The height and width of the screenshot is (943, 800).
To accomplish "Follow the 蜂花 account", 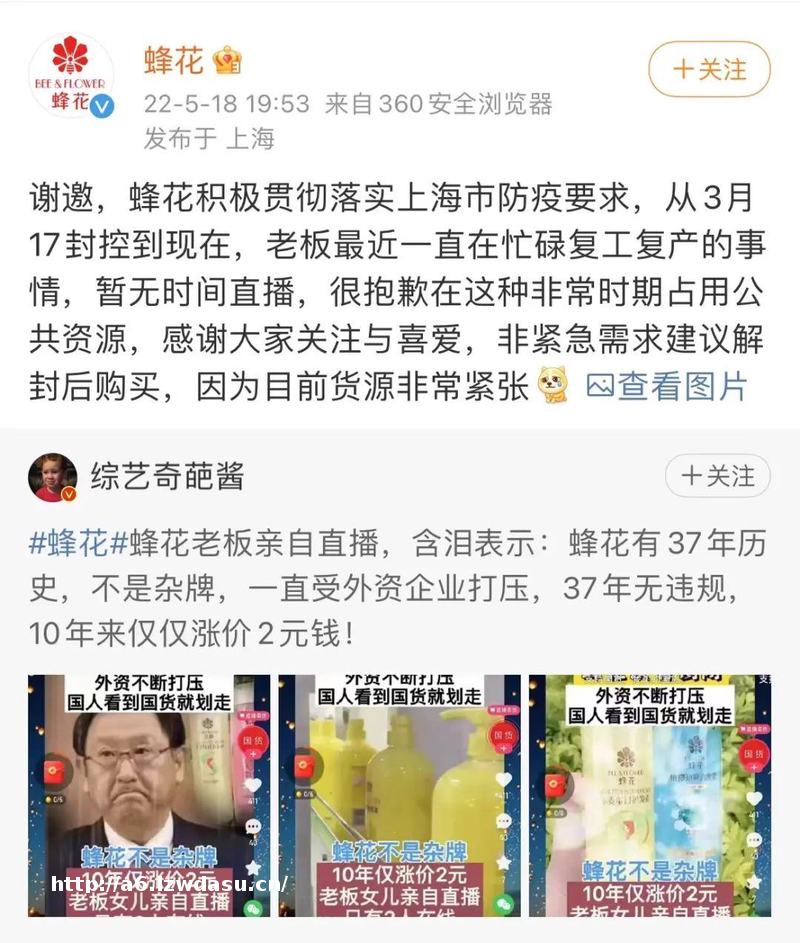I will pyautogui.click(x=709, y=70).
